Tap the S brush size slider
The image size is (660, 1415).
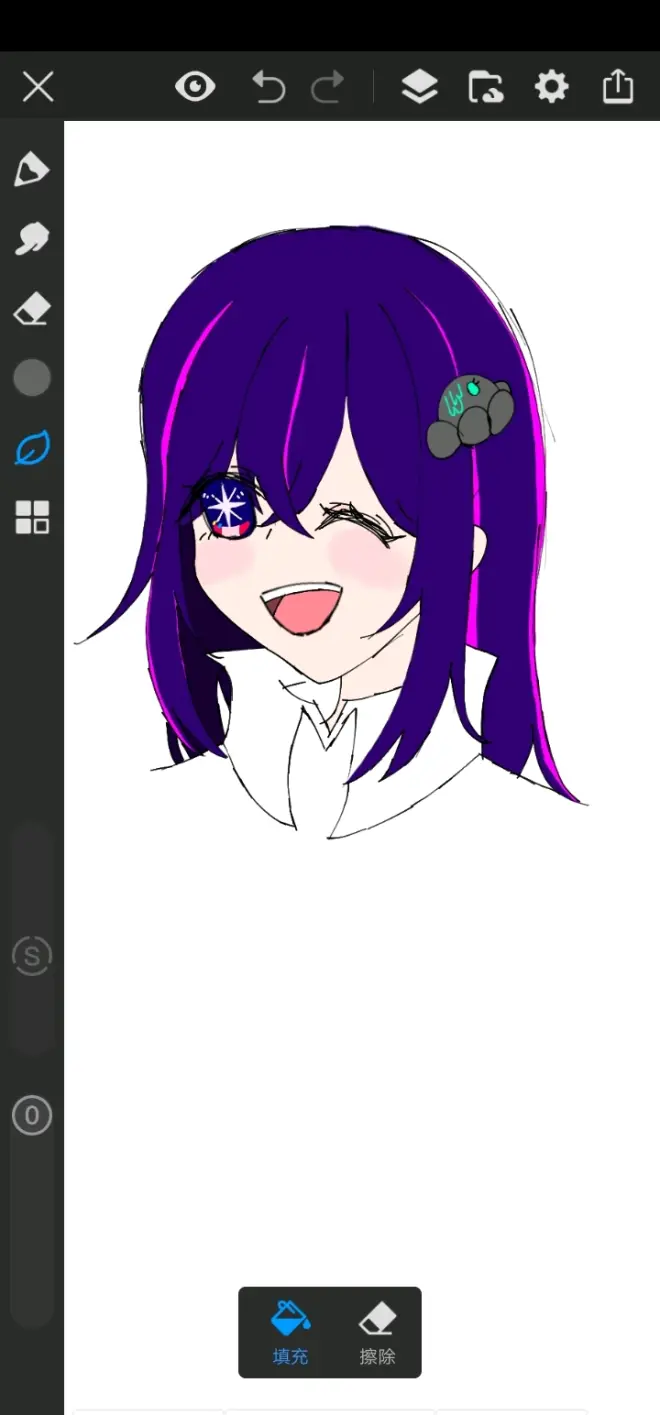[x=31, y=957]
